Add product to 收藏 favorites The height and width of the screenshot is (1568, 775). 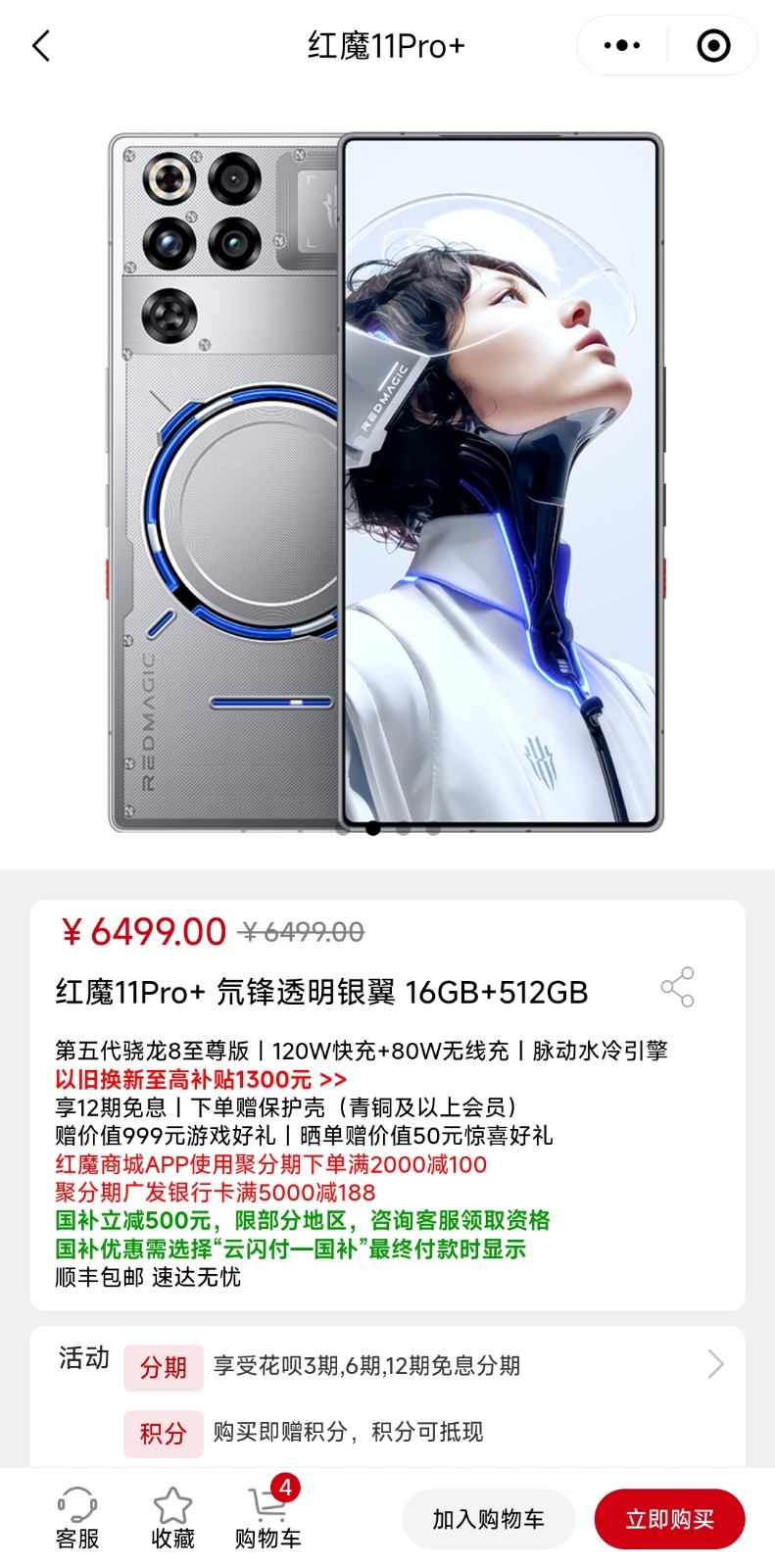[x=172, y=1518]
